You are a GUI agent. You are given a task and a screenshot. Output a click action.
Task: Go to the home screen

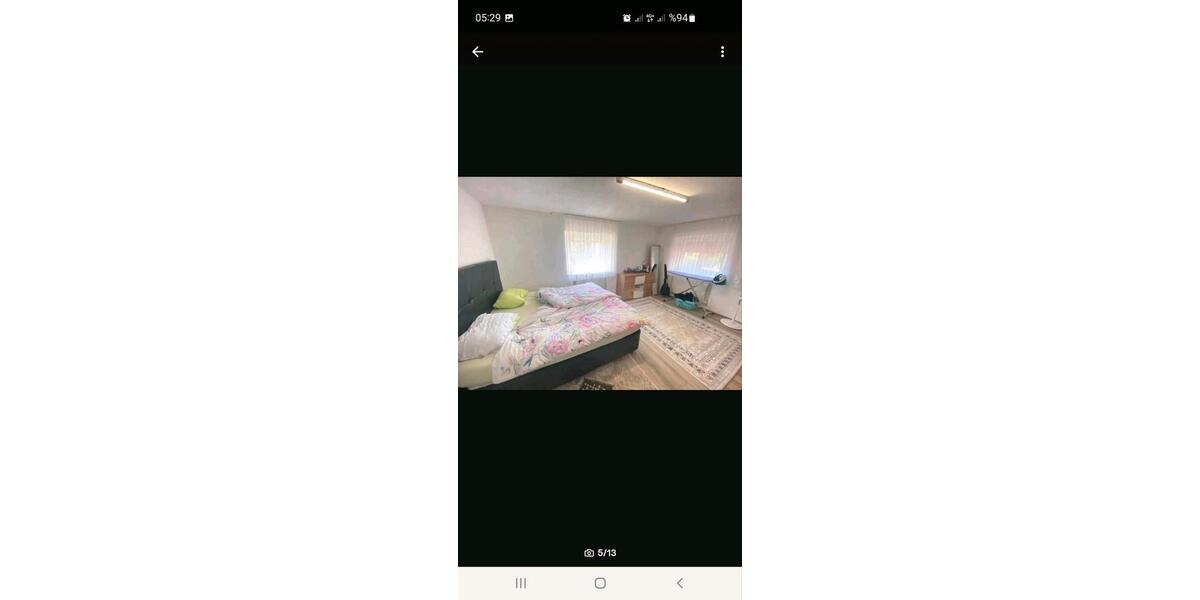[x=600, y=583]
